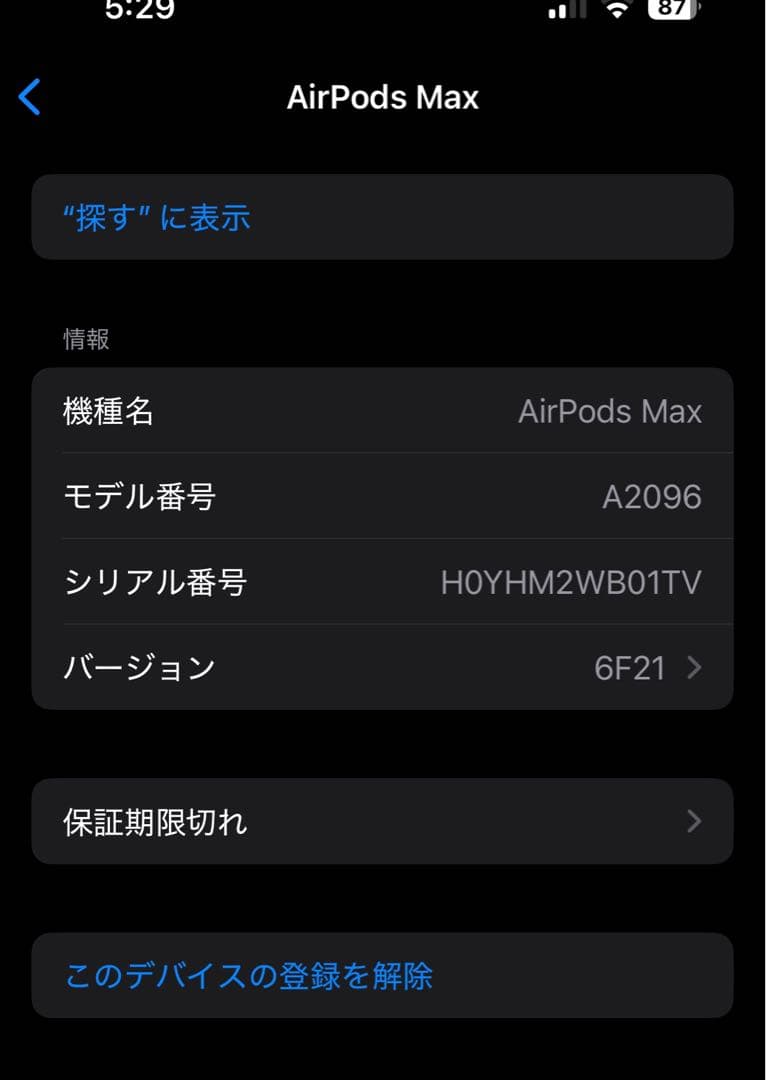
Task: Select the chevron beside バージョン
Action: 693,668
